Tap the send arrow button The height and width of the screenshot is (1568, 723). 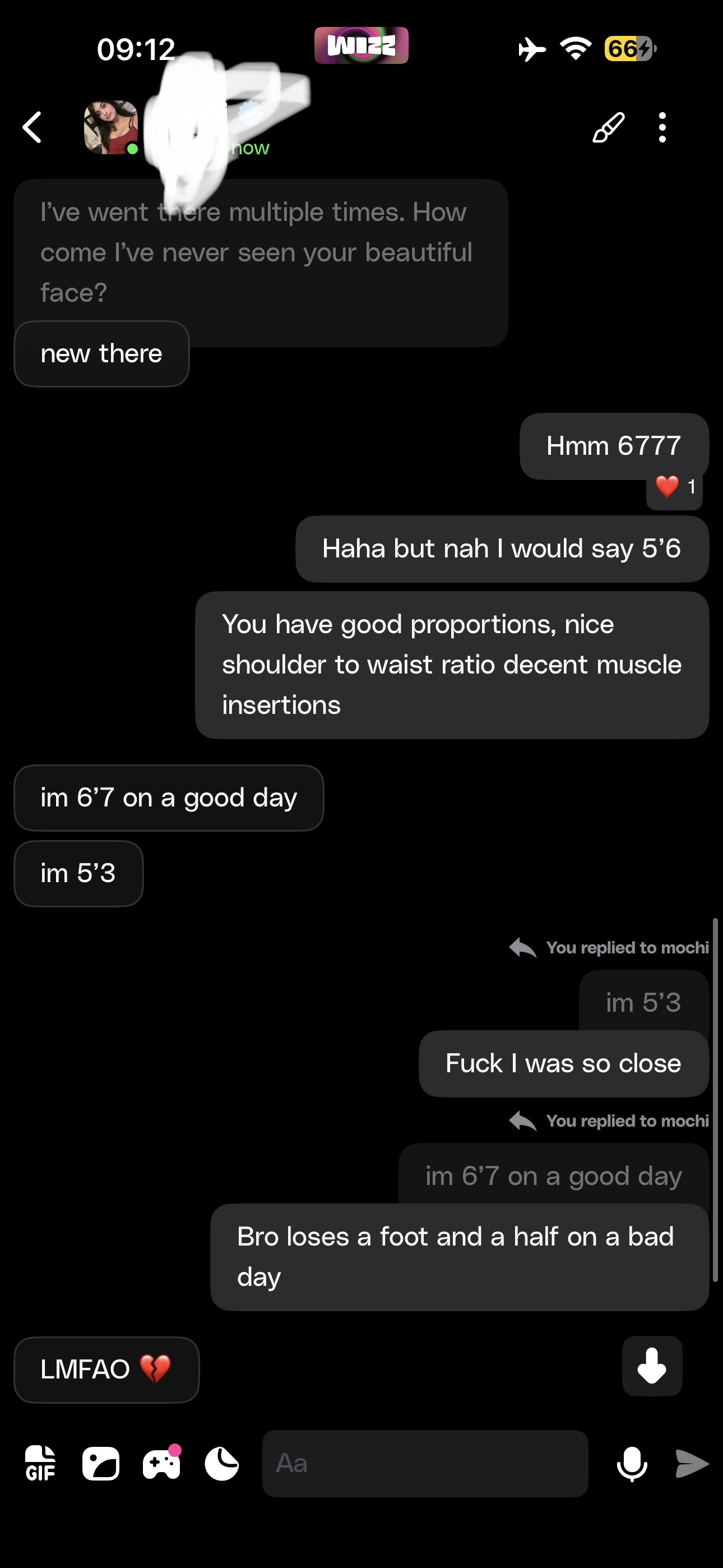tap(692, 1463)
